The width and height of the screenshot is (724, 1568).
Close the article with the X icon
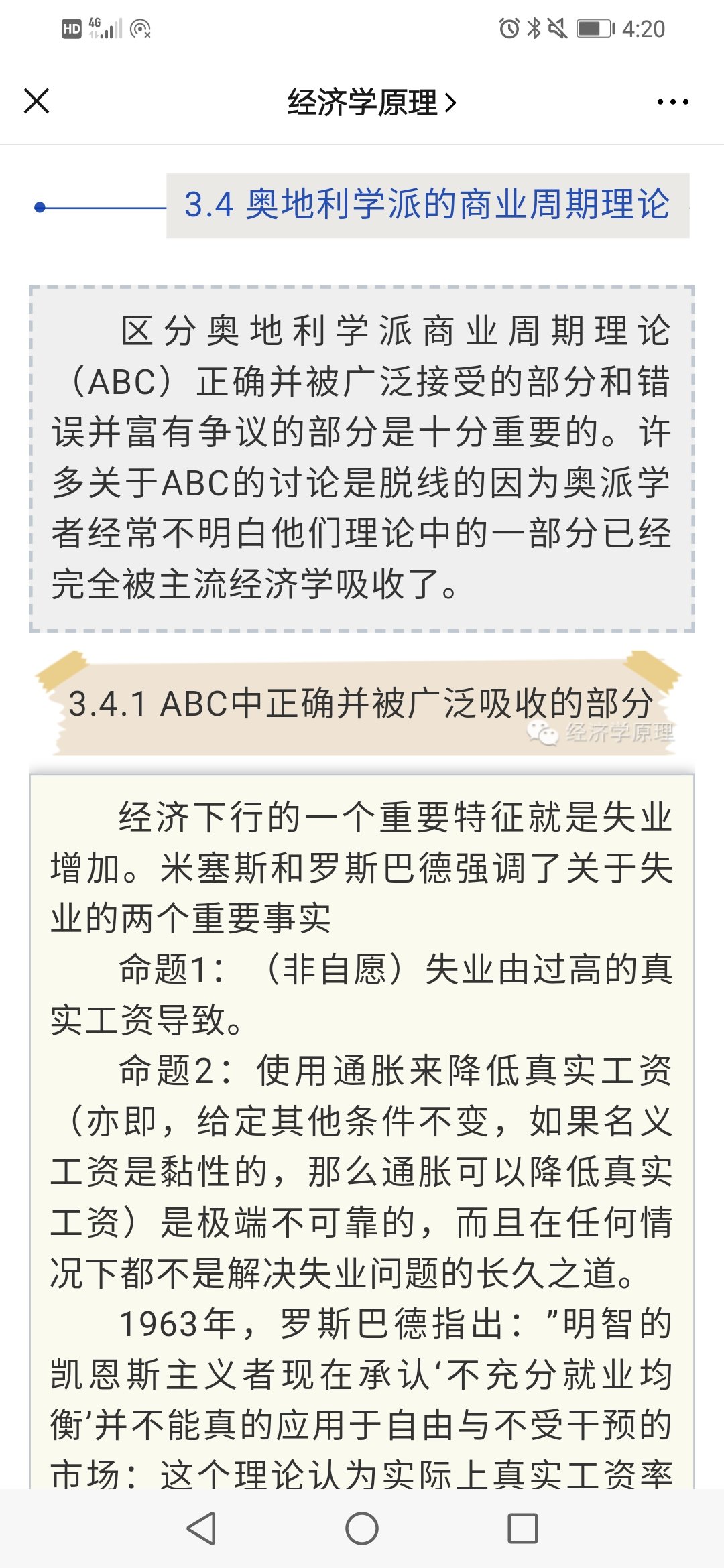[37, 102]
